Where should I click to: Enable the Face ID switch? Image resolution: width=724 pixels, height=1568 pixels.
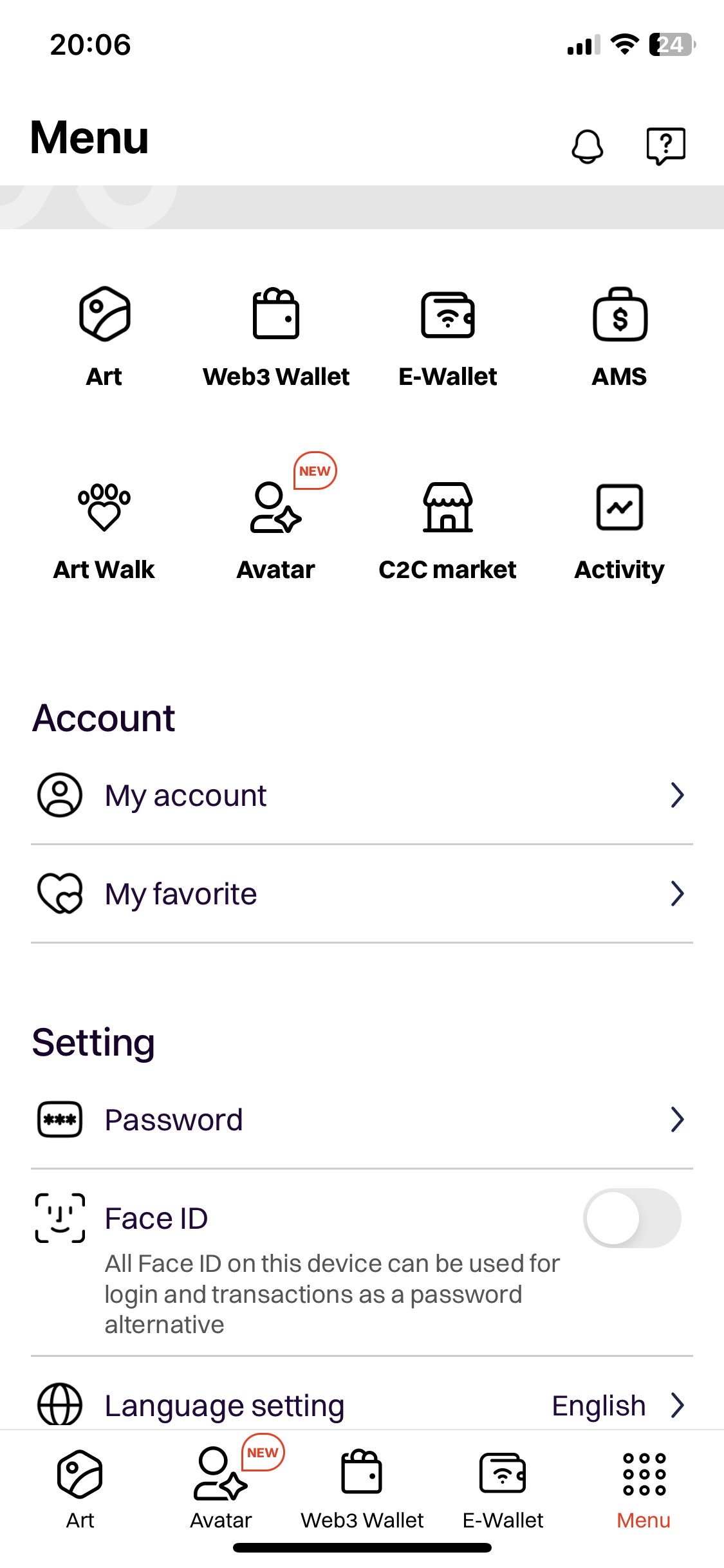631,1218
